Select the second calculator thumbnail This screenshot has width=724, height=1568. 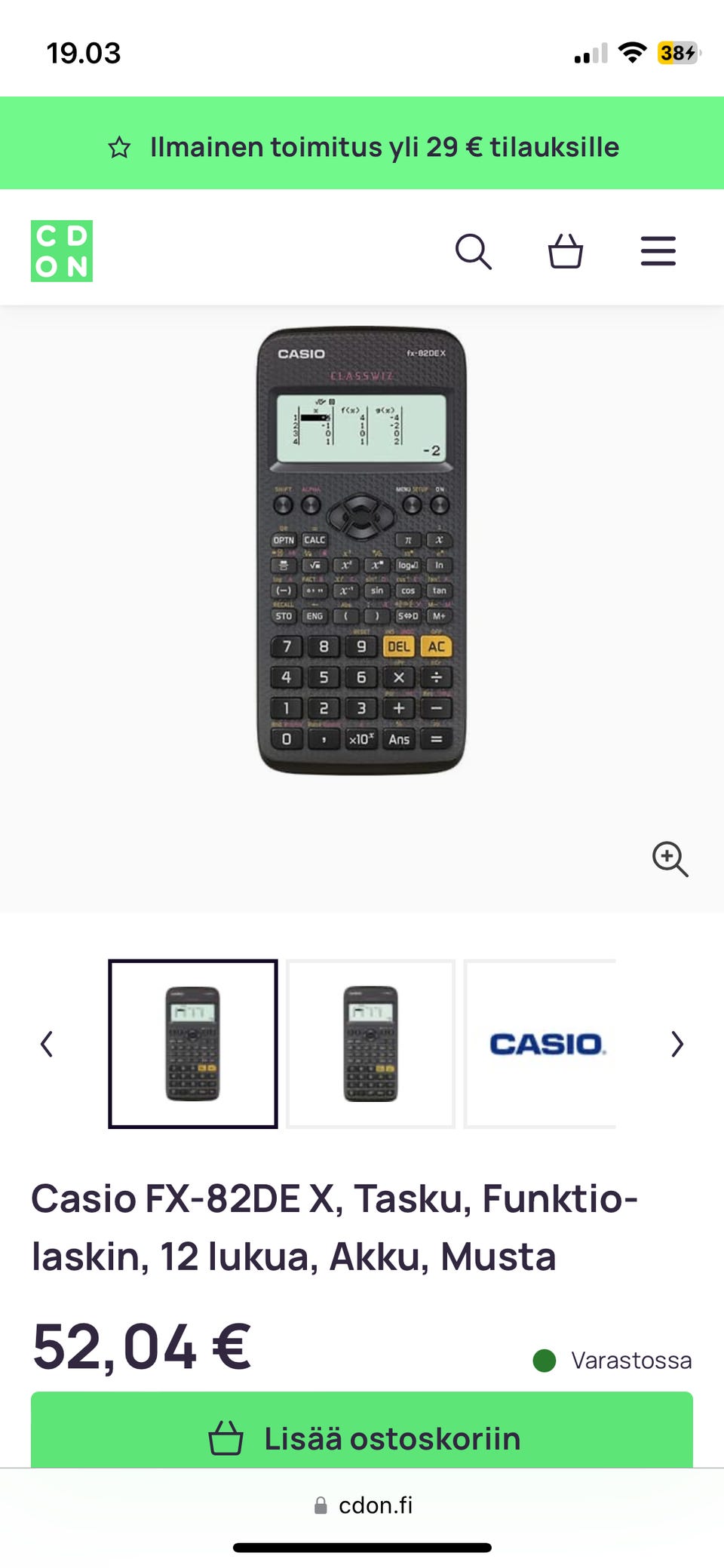point(370,1044)
